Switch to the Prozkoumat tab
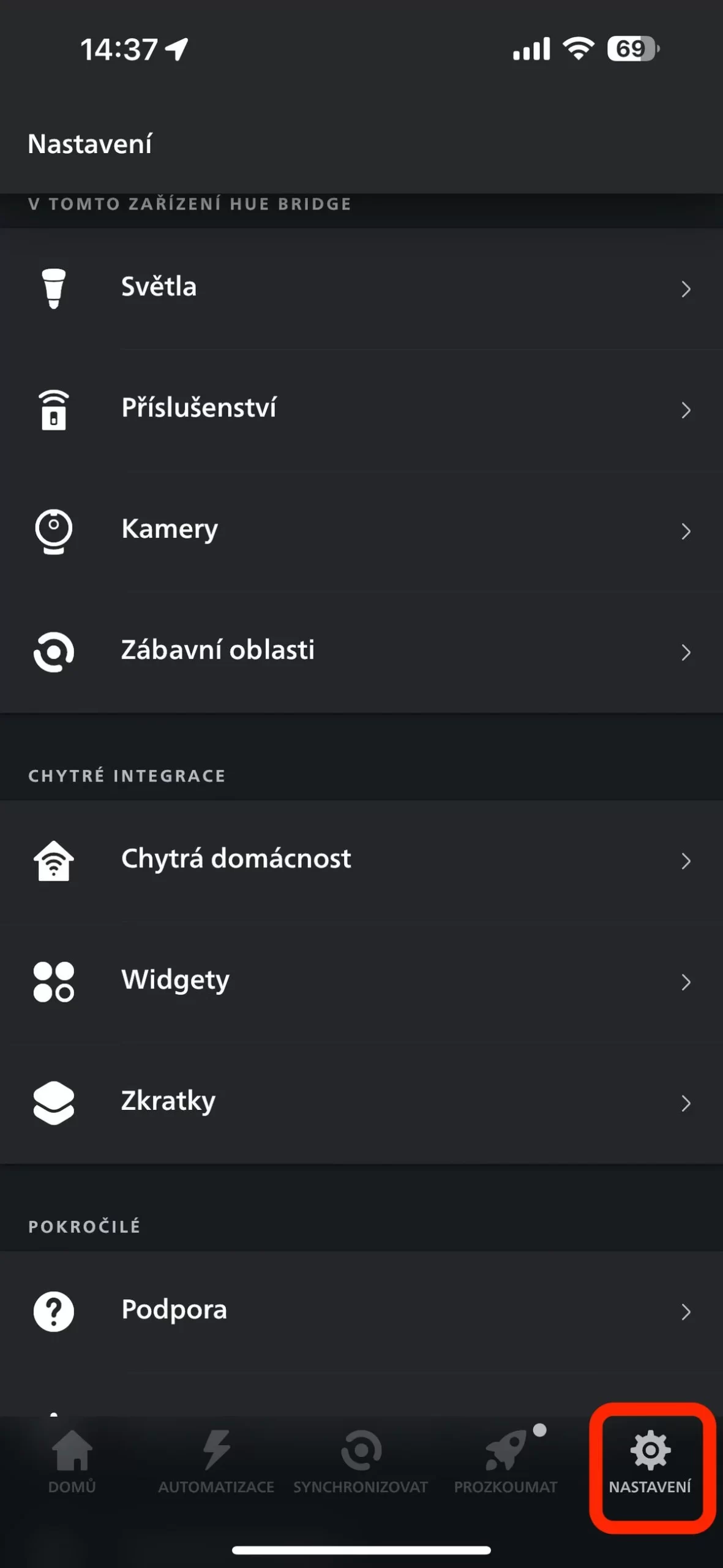 (x=506, y=1461)
